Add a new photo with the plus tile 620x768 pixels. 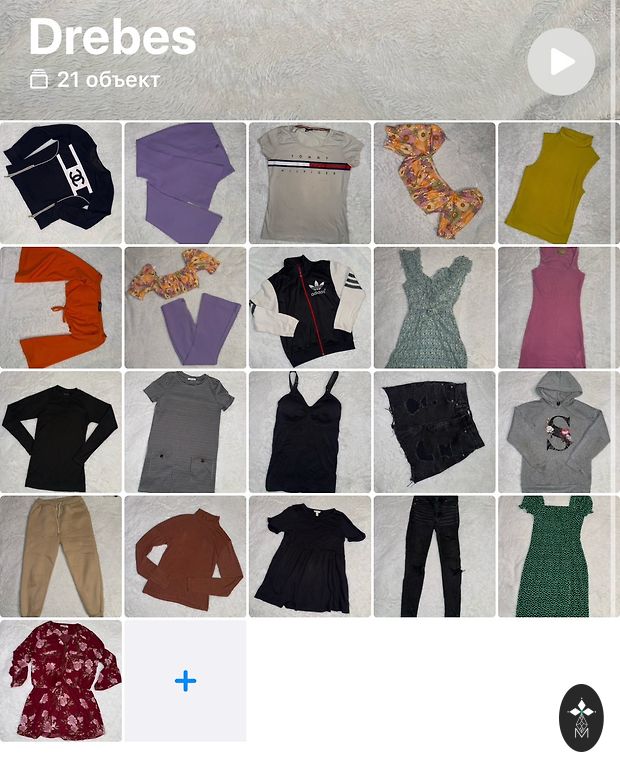pos(185,681)
